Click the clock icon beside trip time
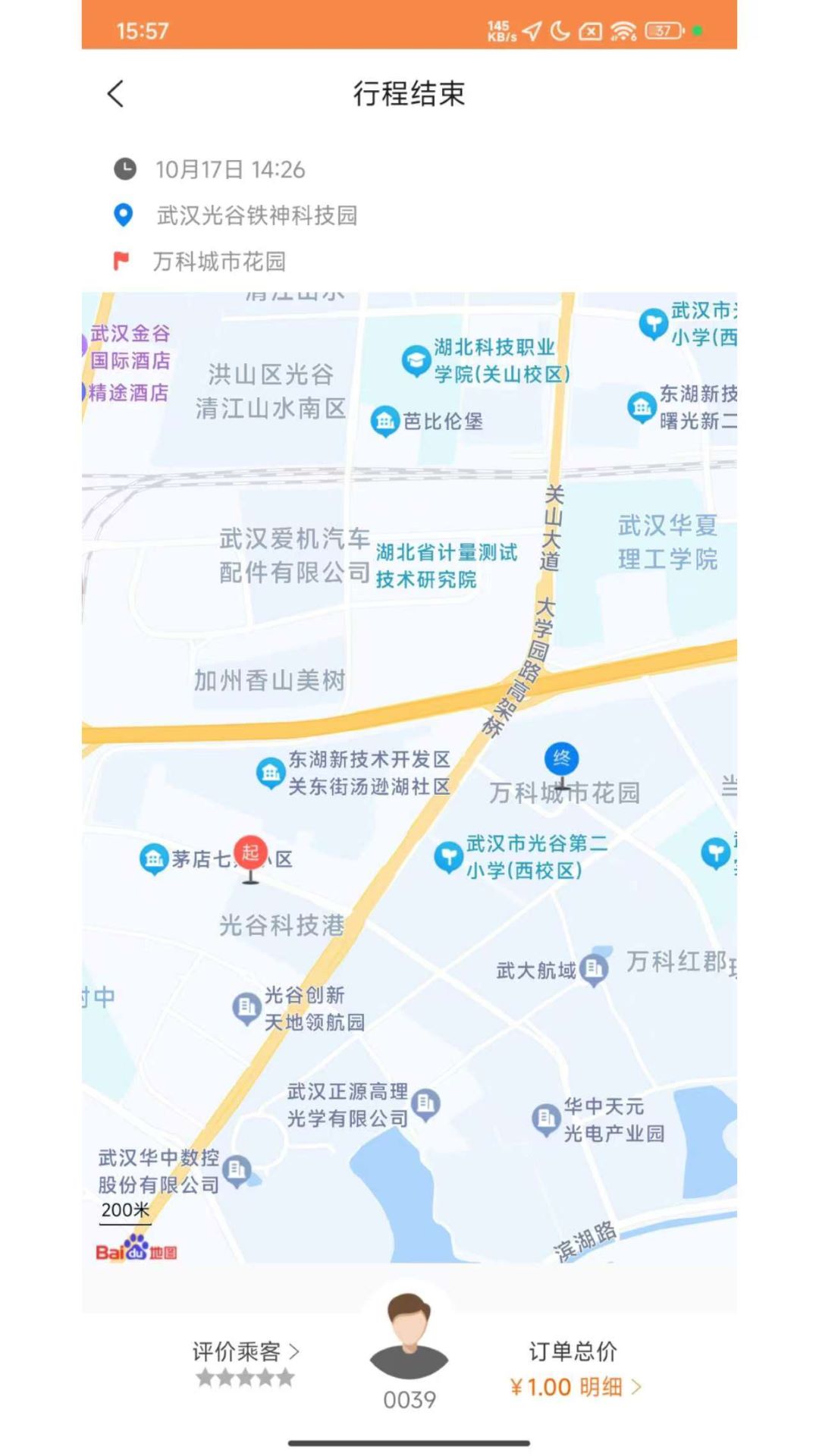Viewport: 819px width, 1456px height. pyautogui.click(x=124, y=170)
